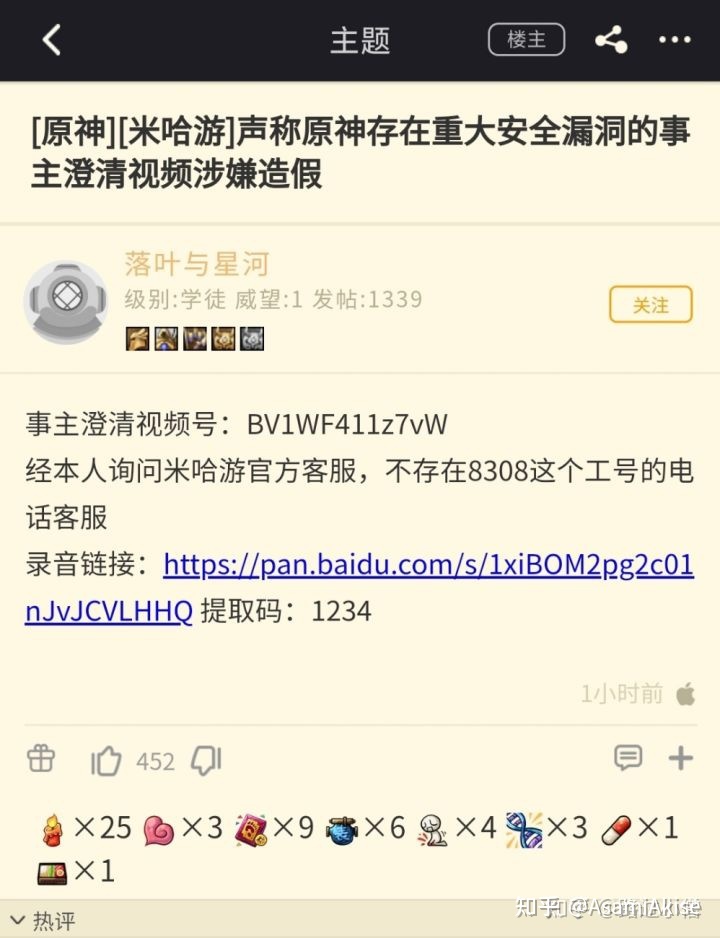Upvote the post with 452 likes

pyautogui.click(x=106, y=761)
